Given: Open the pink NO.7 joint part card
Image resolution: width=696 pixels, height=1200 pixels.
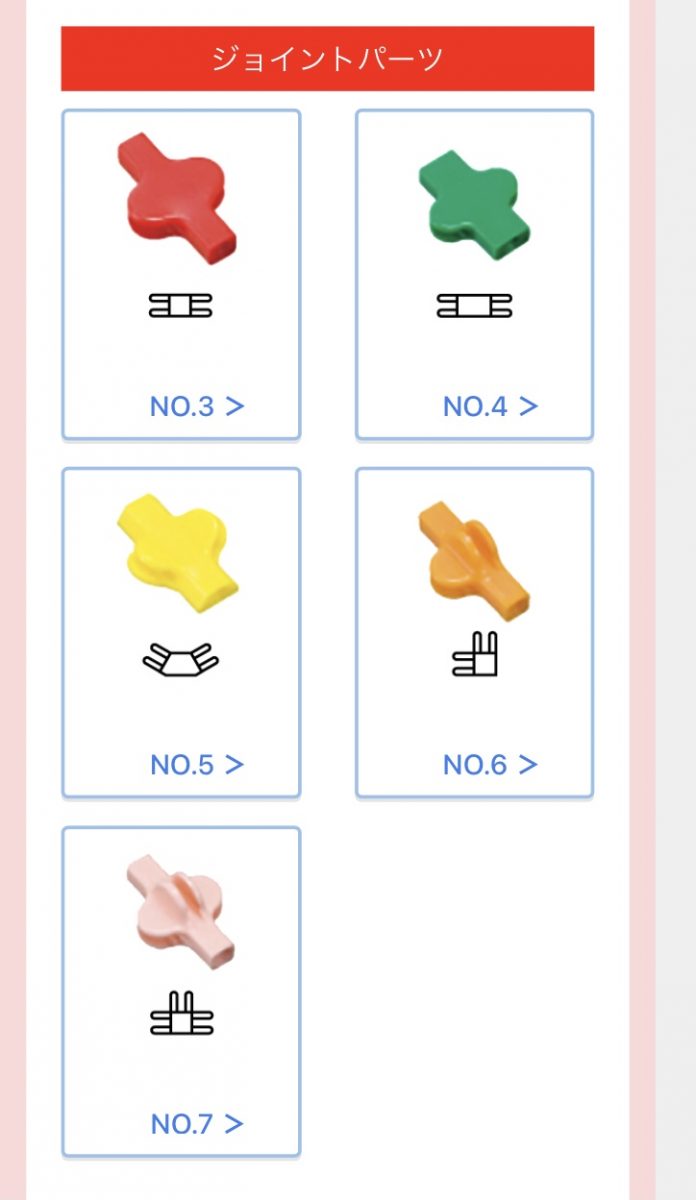Looking at the screenshot, I should coord(181,992).
